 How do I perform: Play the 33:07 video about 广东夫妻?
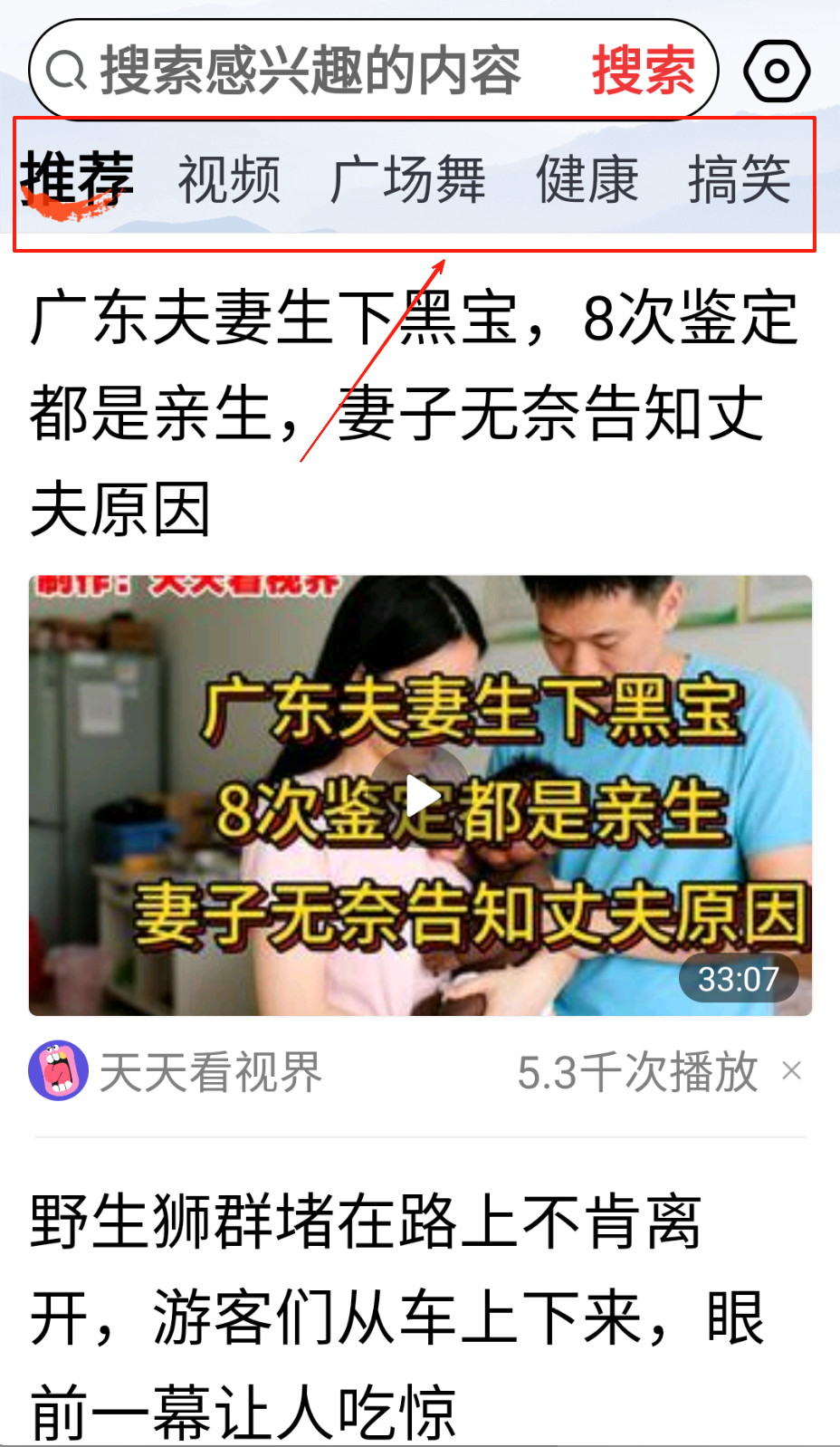(x=421, y=797)
